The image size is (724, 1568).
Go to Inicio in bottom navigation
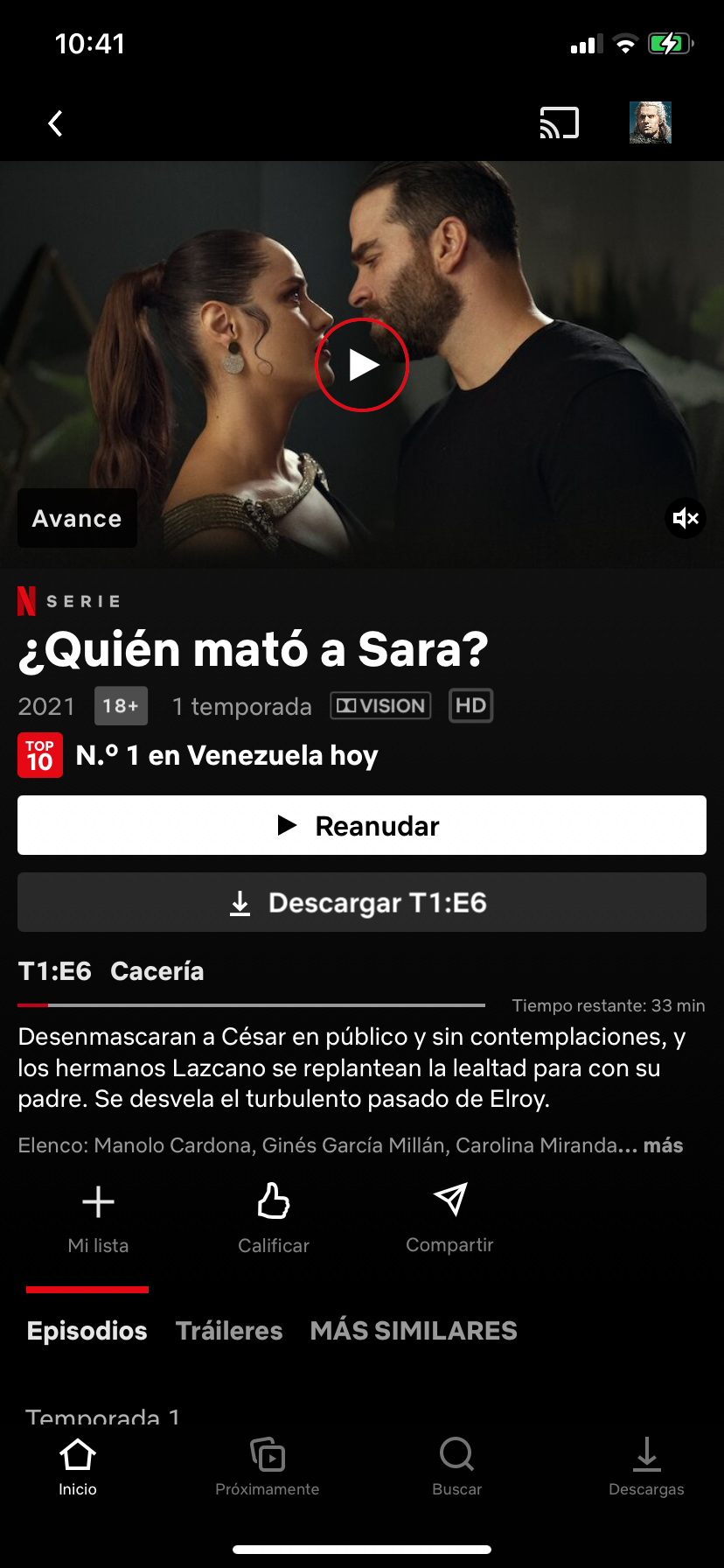pos(78,1466)
